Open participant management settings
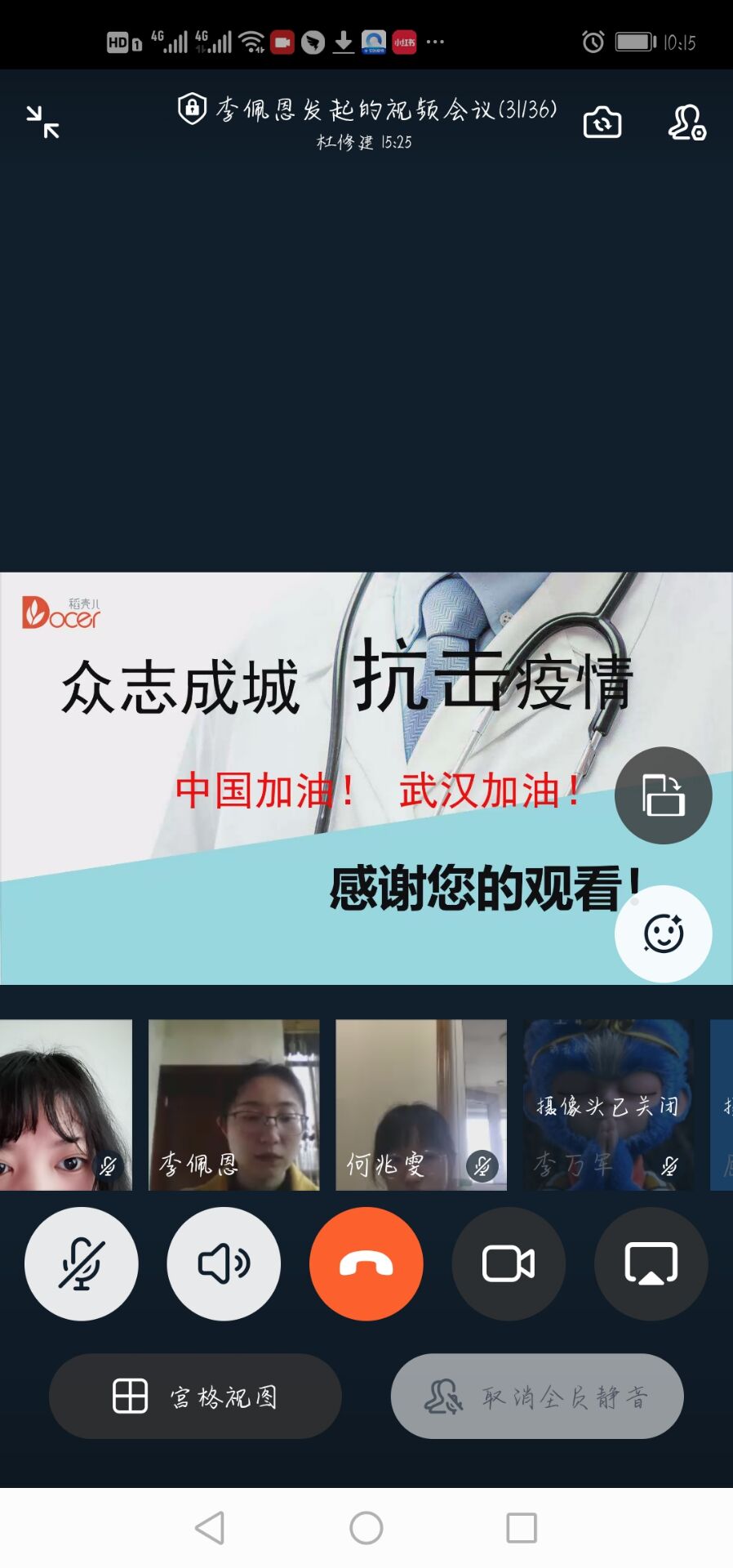 pos(686,122)
